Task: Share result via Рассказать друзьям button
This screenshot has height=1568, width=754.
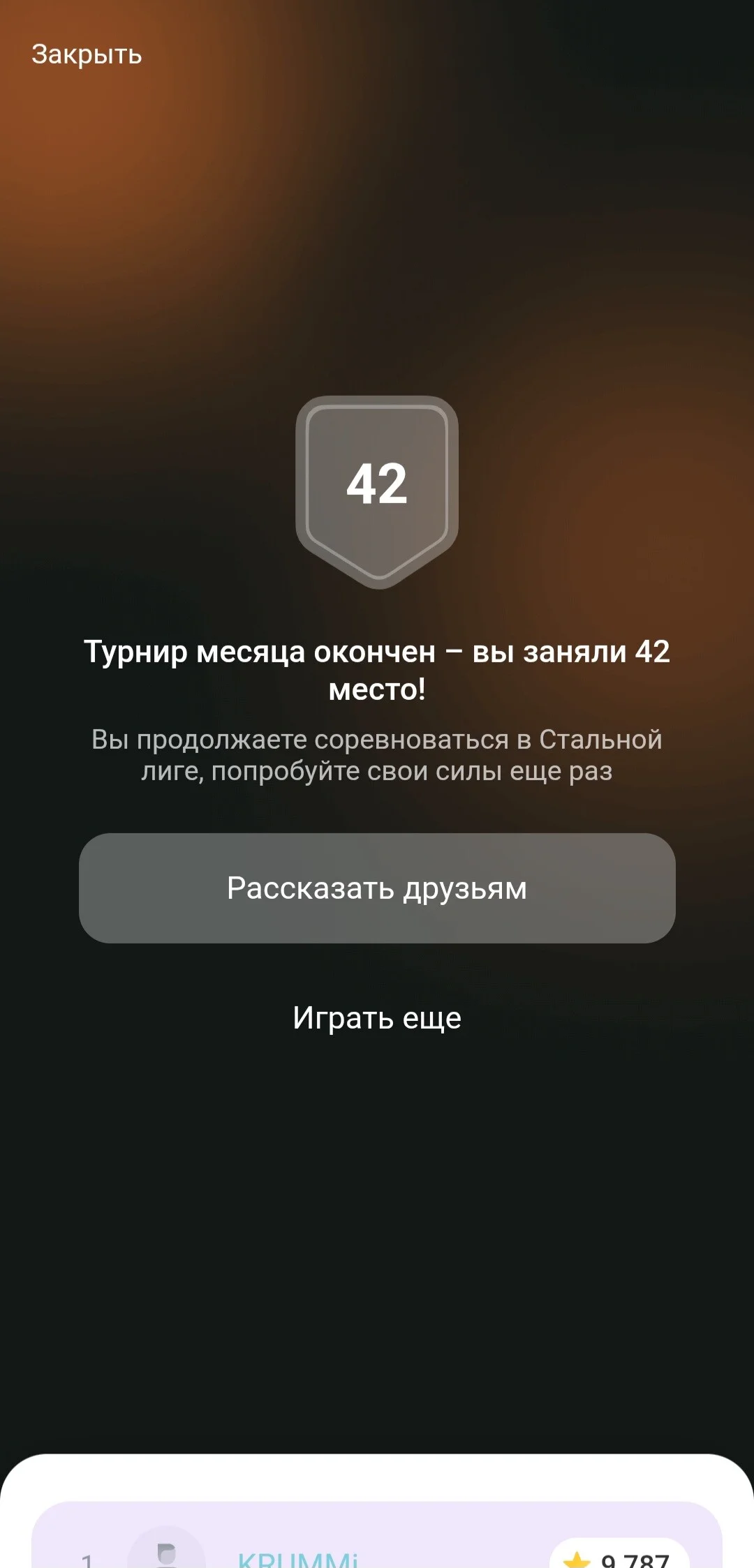Action: [x=377, y=888]
